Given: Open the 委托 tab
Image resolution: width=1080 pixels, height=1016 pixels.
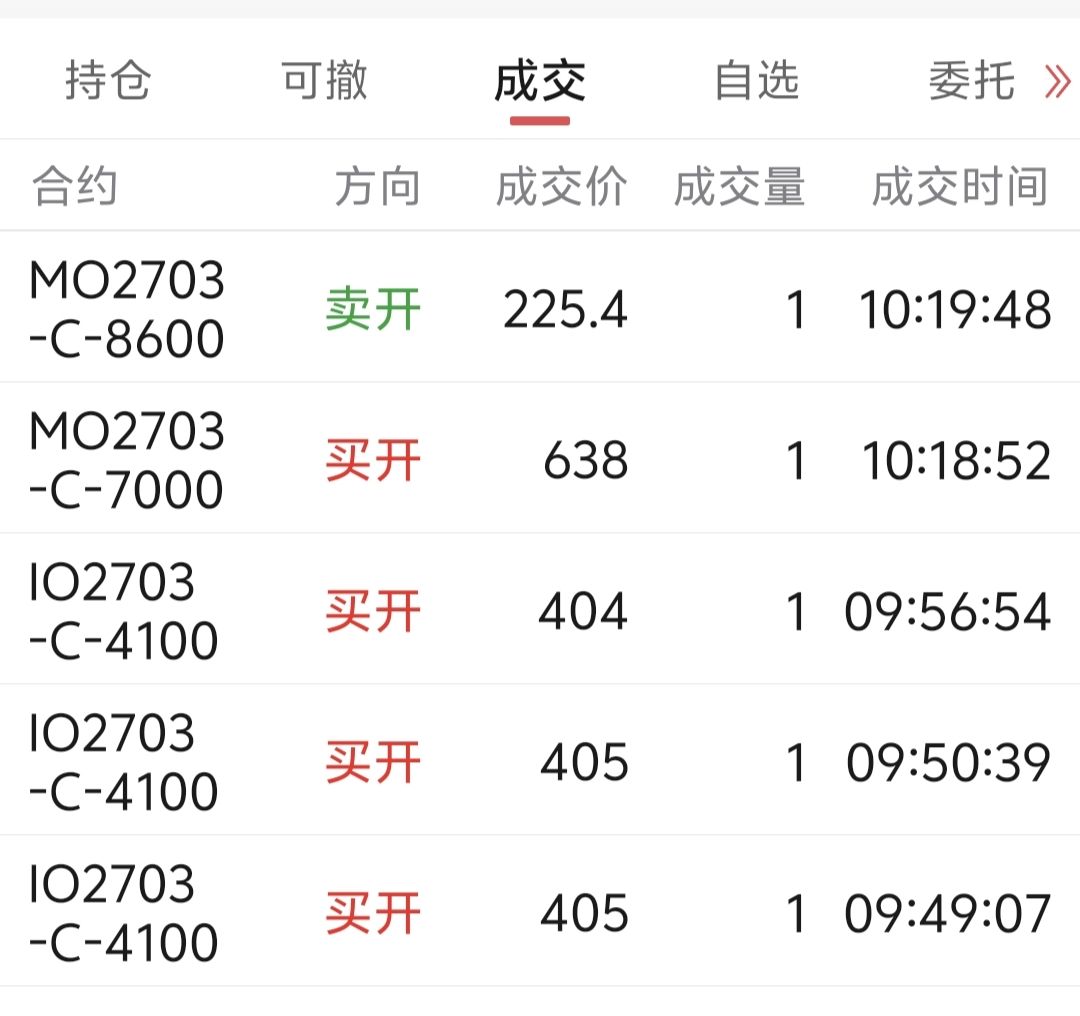Looking at the screenshot, I should click(972, 81).
